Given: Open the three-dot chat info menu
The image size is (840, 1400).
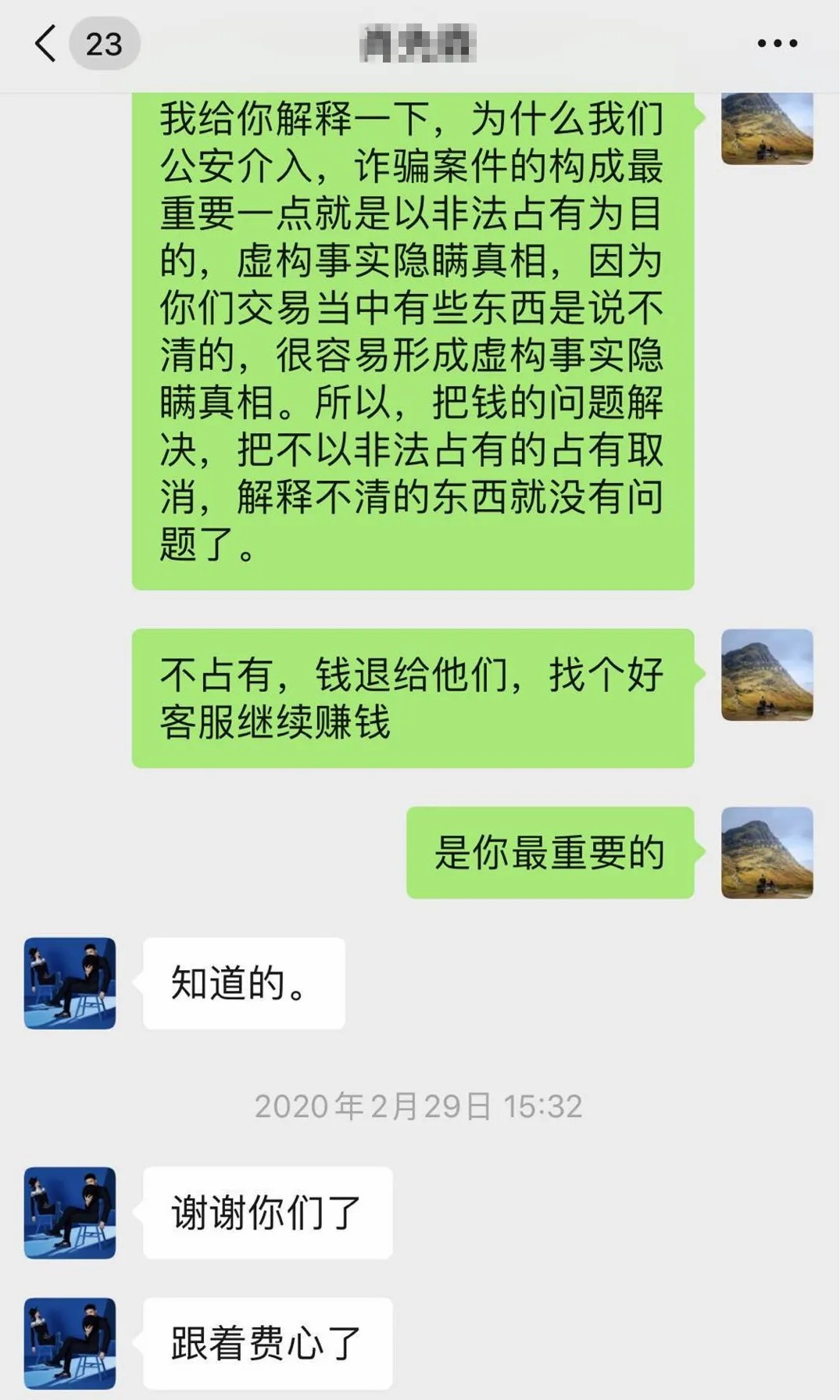Looking at the screenshot, I should coord(777,43).
